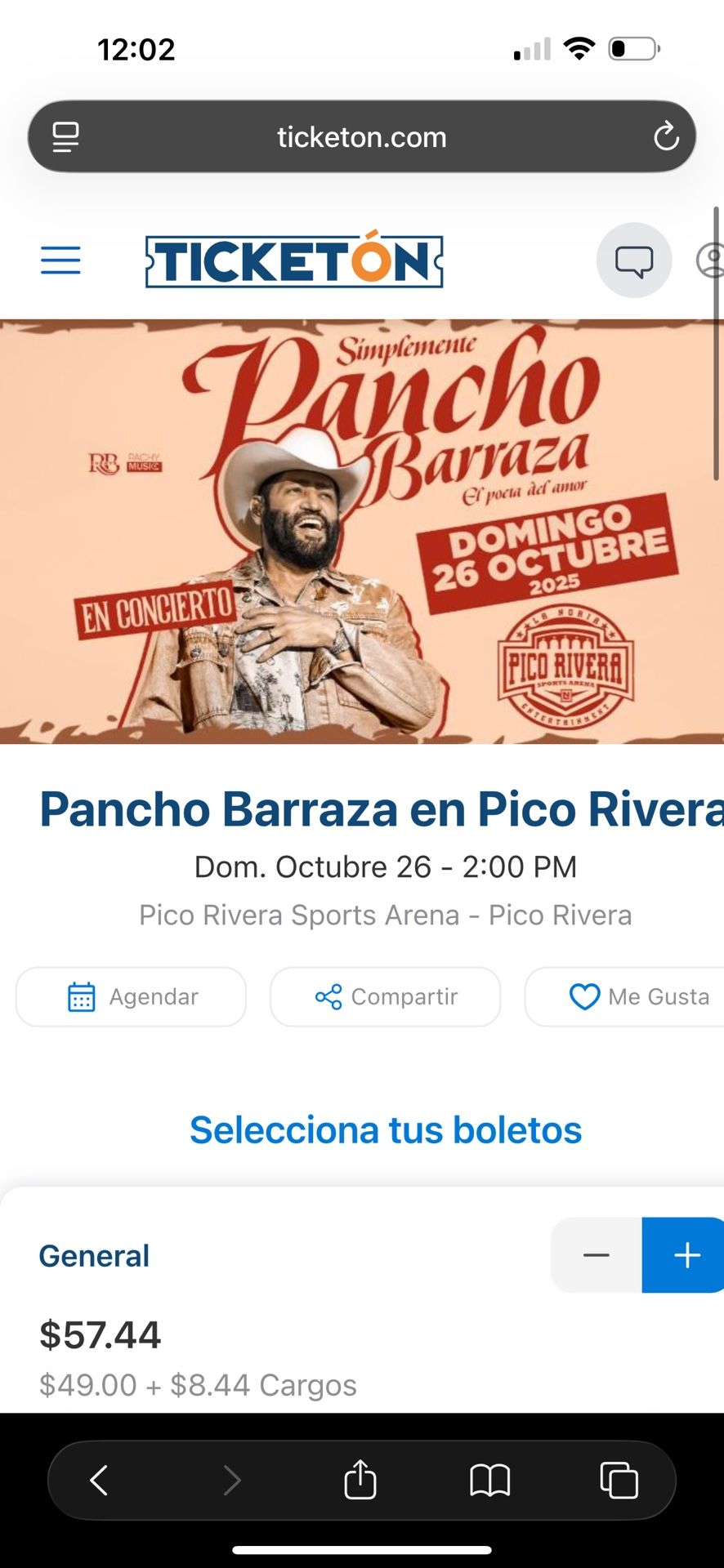724x1568 pixels.
Task: Tap the reader view icon in address bar
Action: click(x=65, y=136)
